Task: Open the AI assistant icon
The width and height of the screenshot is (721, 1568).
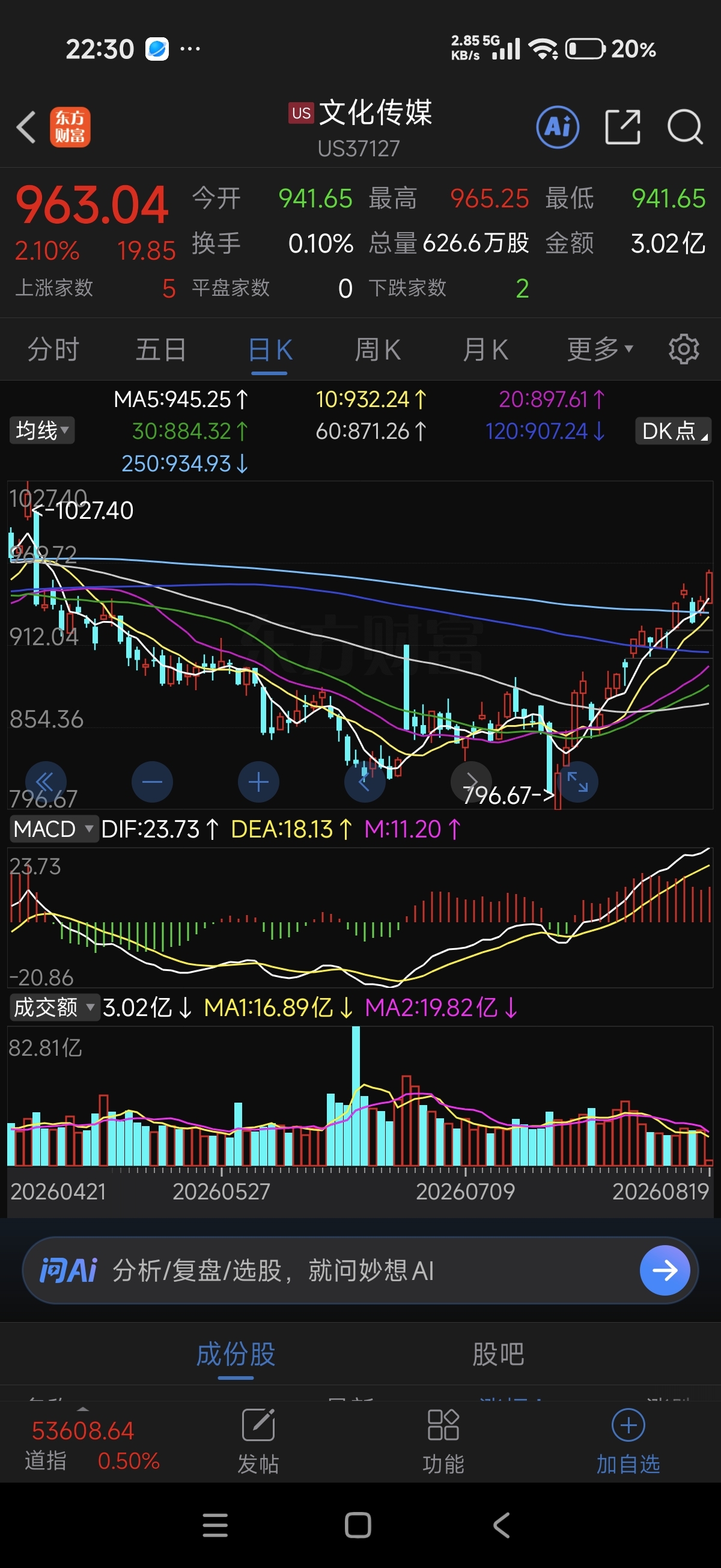Action: 558,127
